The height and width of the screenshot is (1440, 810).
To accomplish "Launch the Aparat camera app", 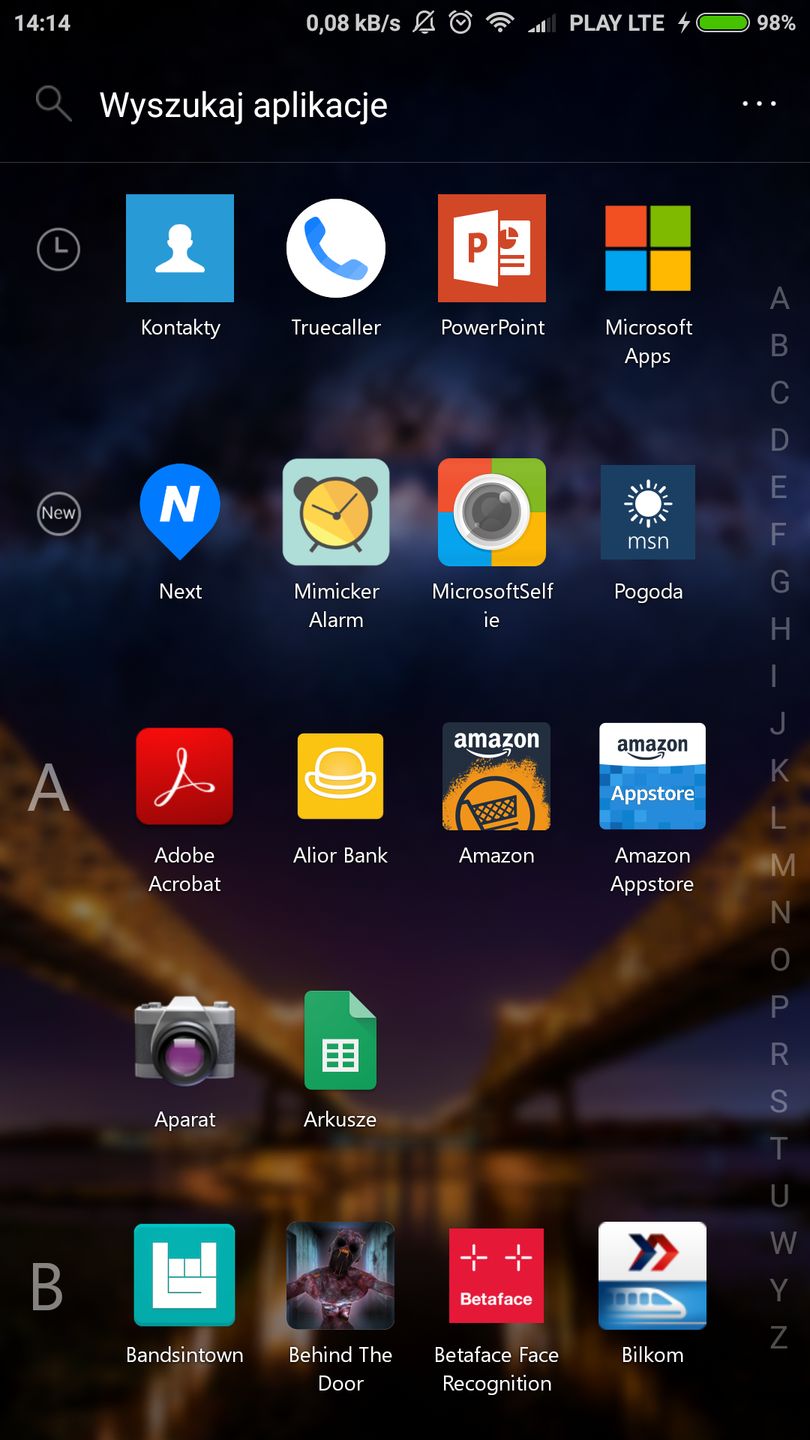I will pyautogui.click(x=185, y=1041).
